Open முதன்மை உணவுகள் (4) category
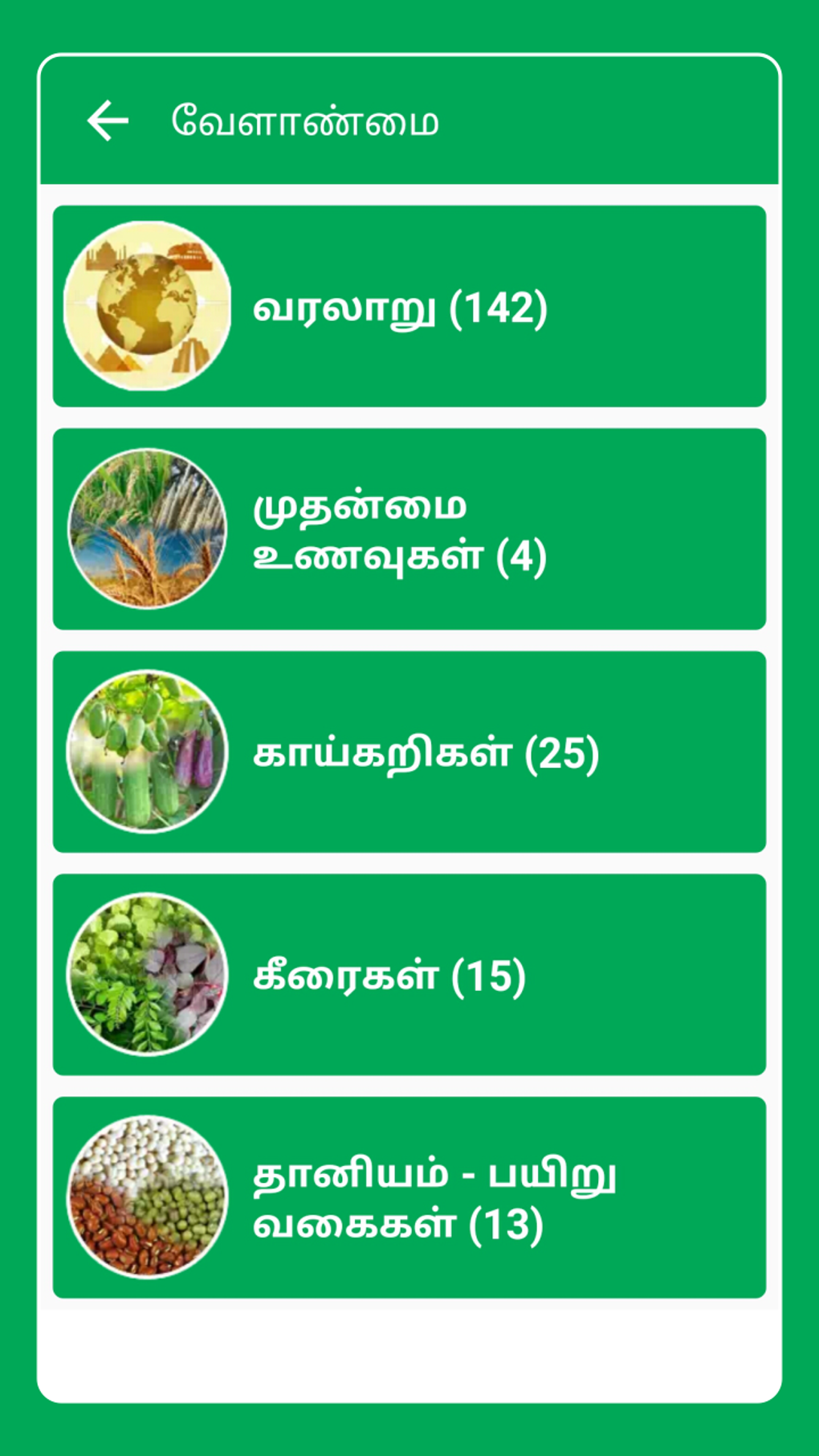Viewport: 819px width, 1456px height. (409, 529)
